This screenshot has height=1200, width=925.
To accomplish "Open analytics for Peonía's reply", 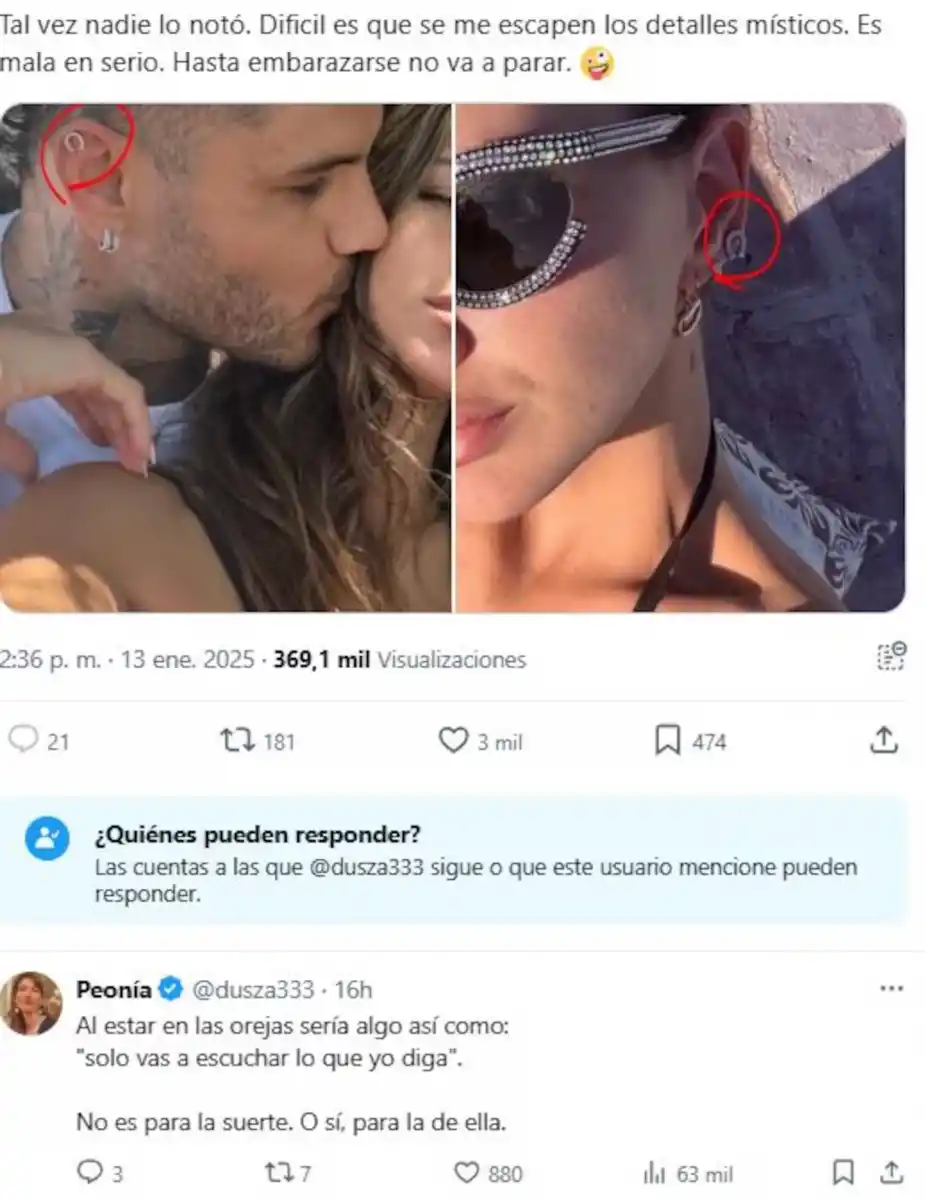I will [656, 1172].
